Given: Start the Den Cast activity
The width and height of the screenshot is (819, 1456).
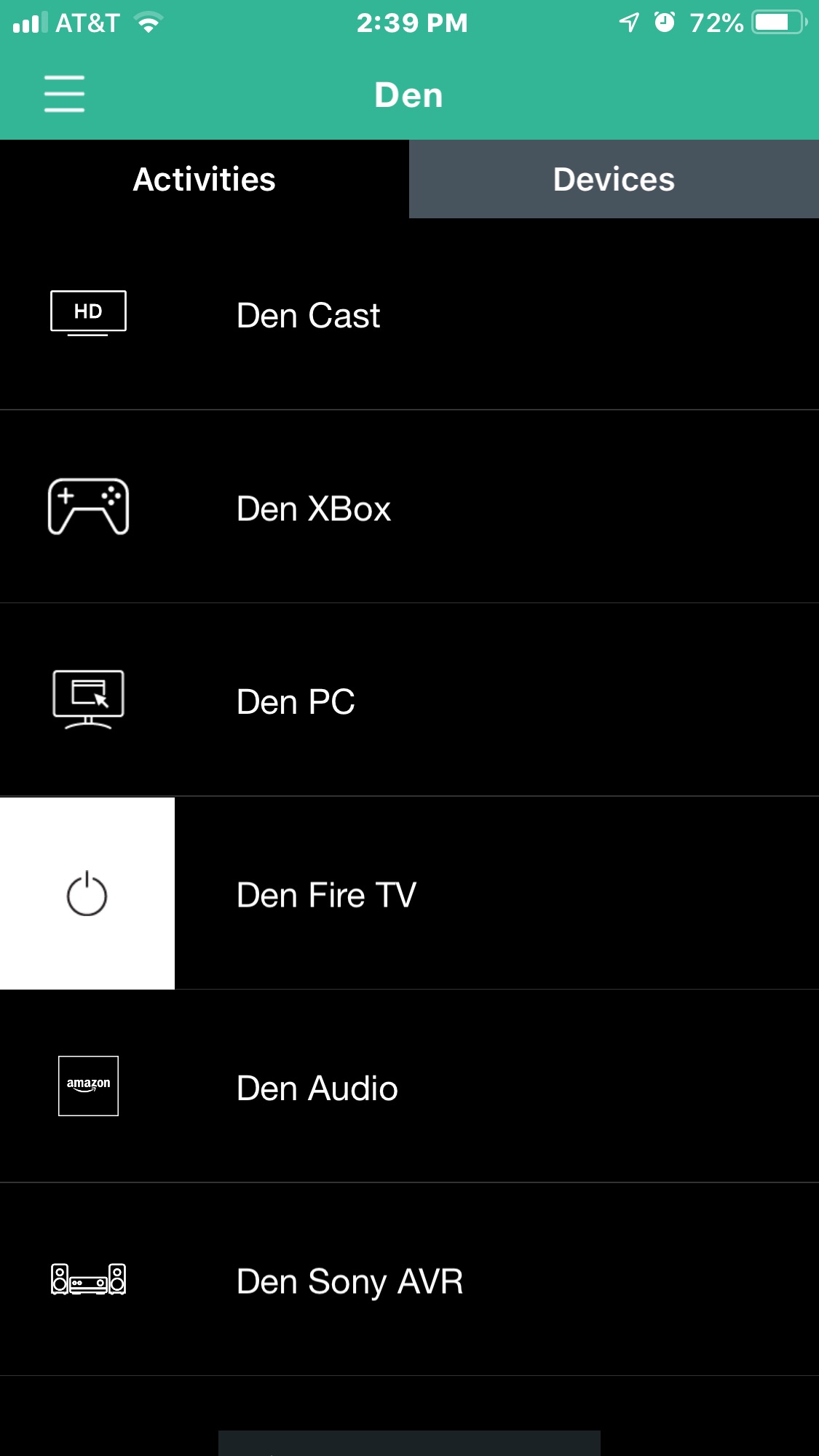Looking at the screenshot, I should pyautogui.click(x=409, y=314).
